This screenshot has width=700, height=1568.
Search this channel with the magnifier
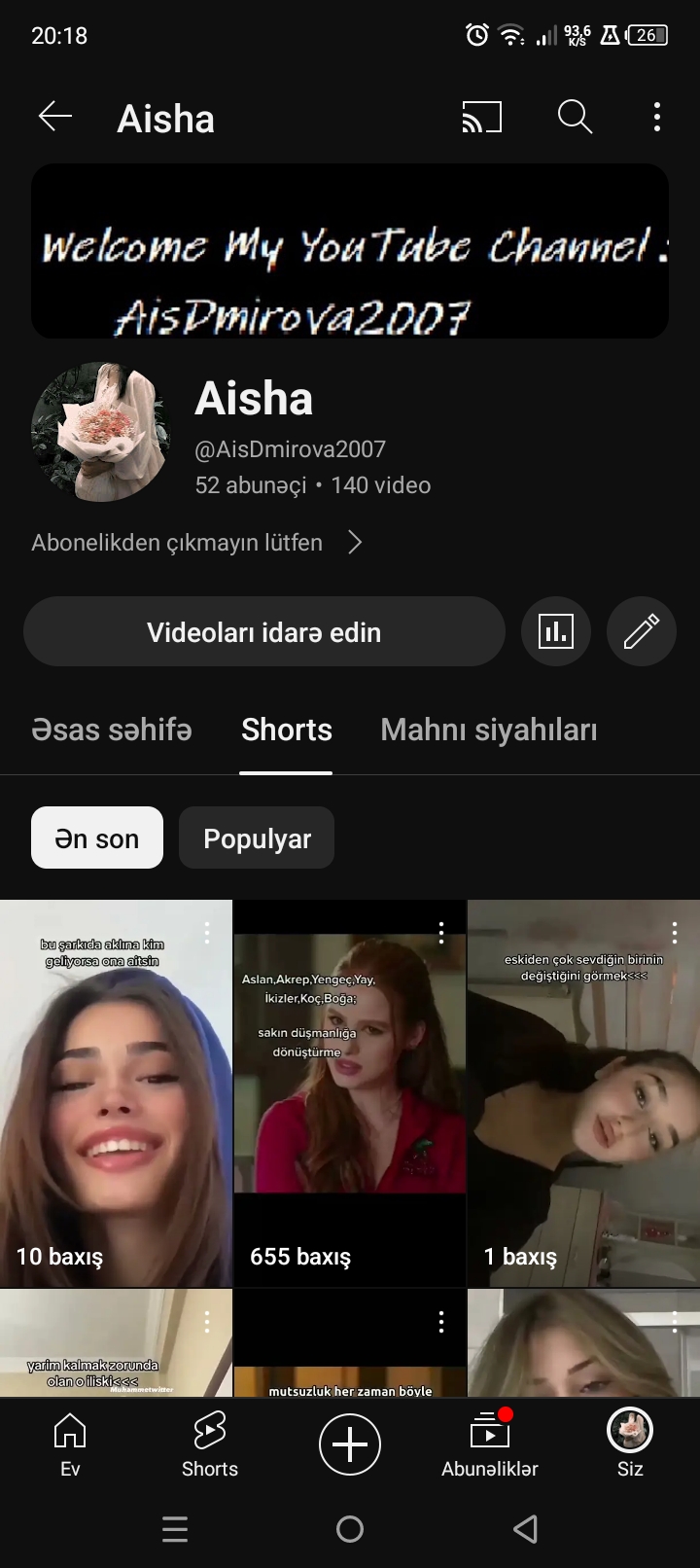coord(575,118)
